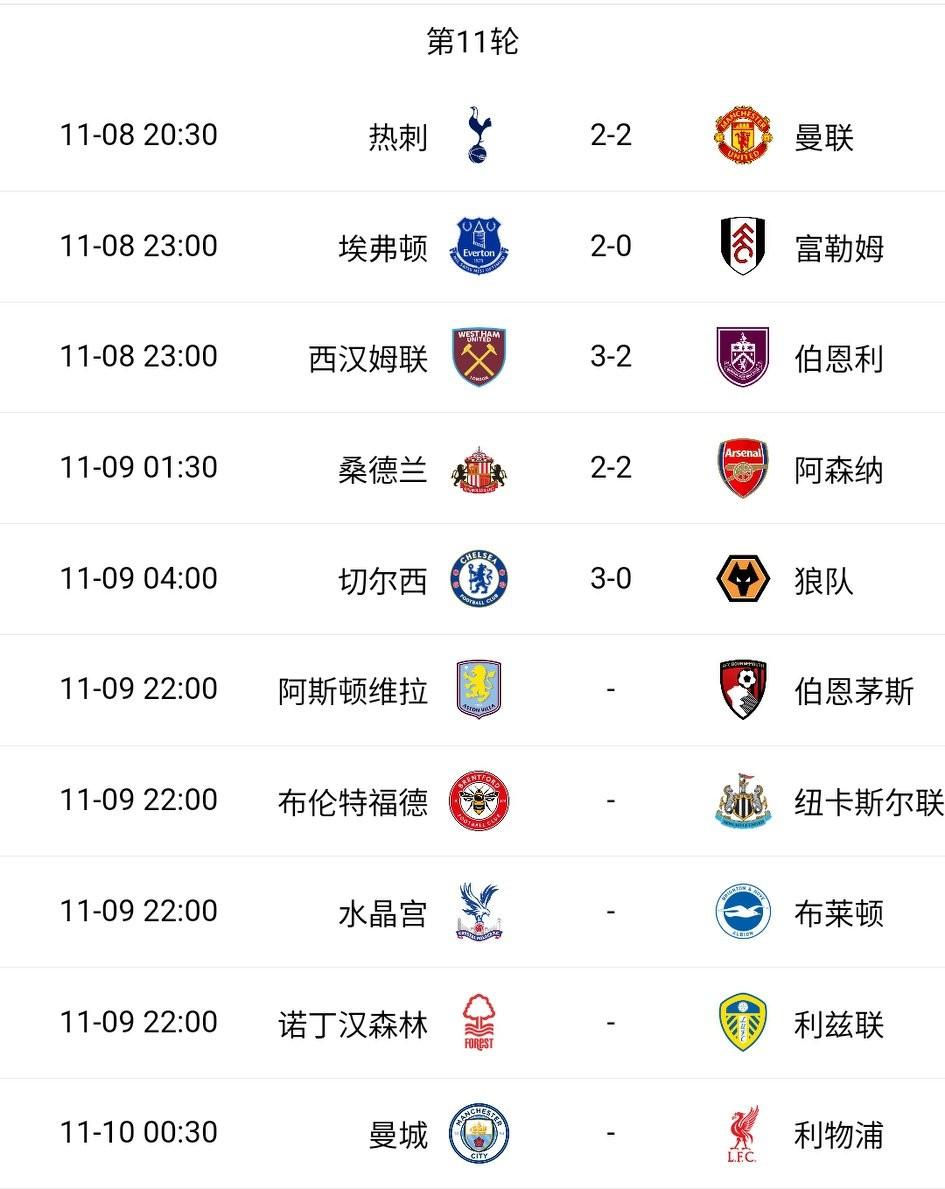This screenshot has width=945, height=1189.
Task: Open the 热刺 2-2 曼联 match score
Action: coord(610,135)
